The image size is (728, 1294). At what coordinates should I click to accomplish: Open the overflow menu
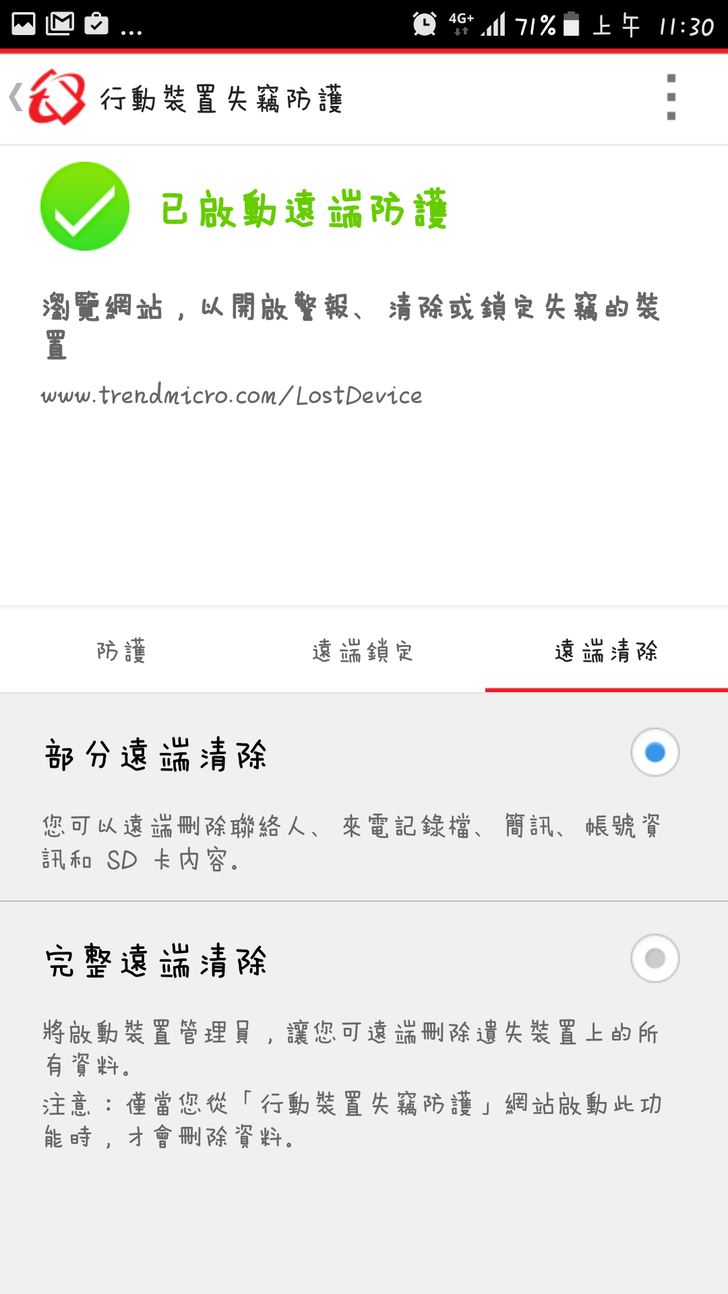671,98
